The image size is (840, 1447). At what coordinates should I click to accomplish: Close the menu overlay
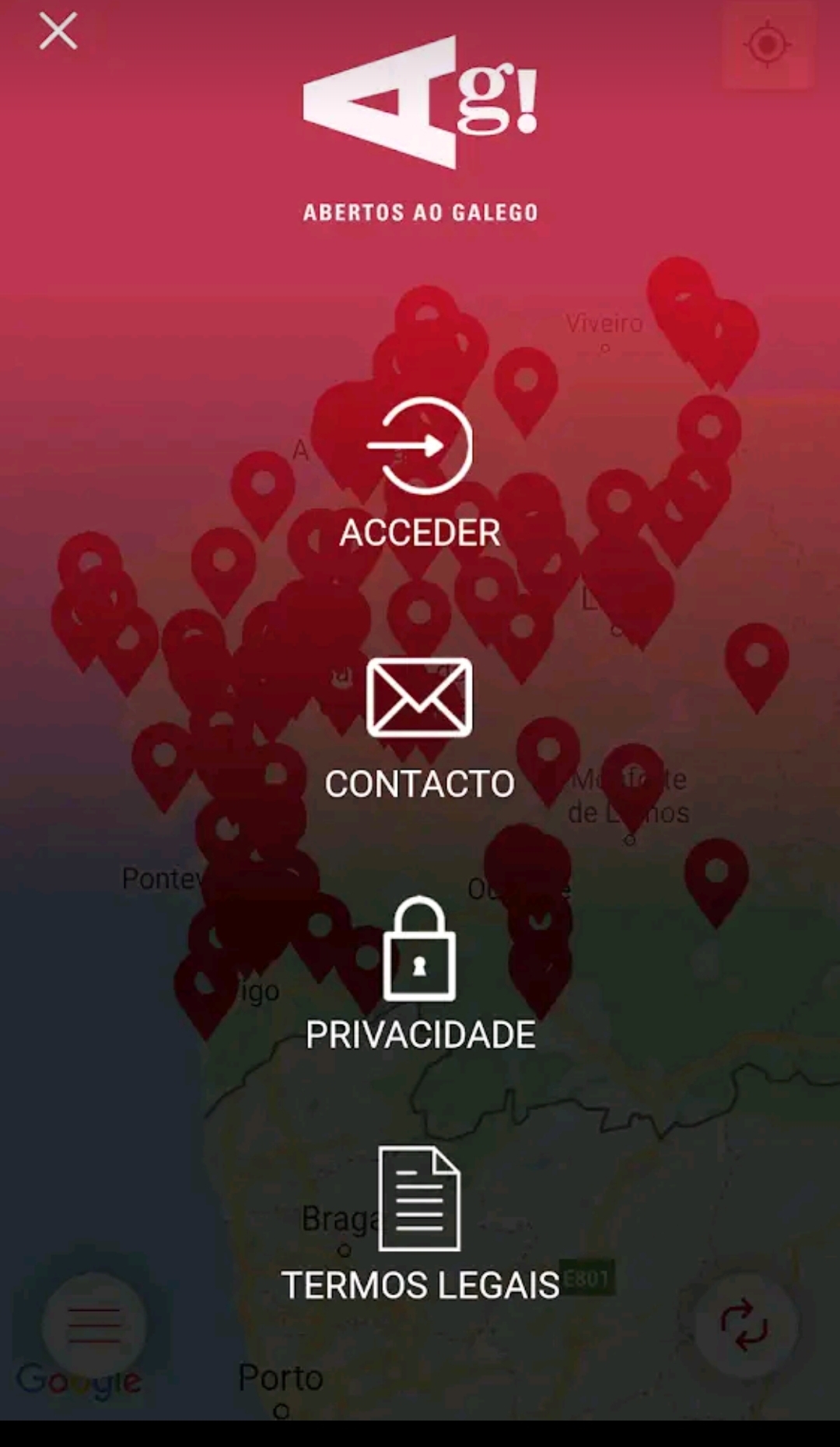click(x=58, y=32)
